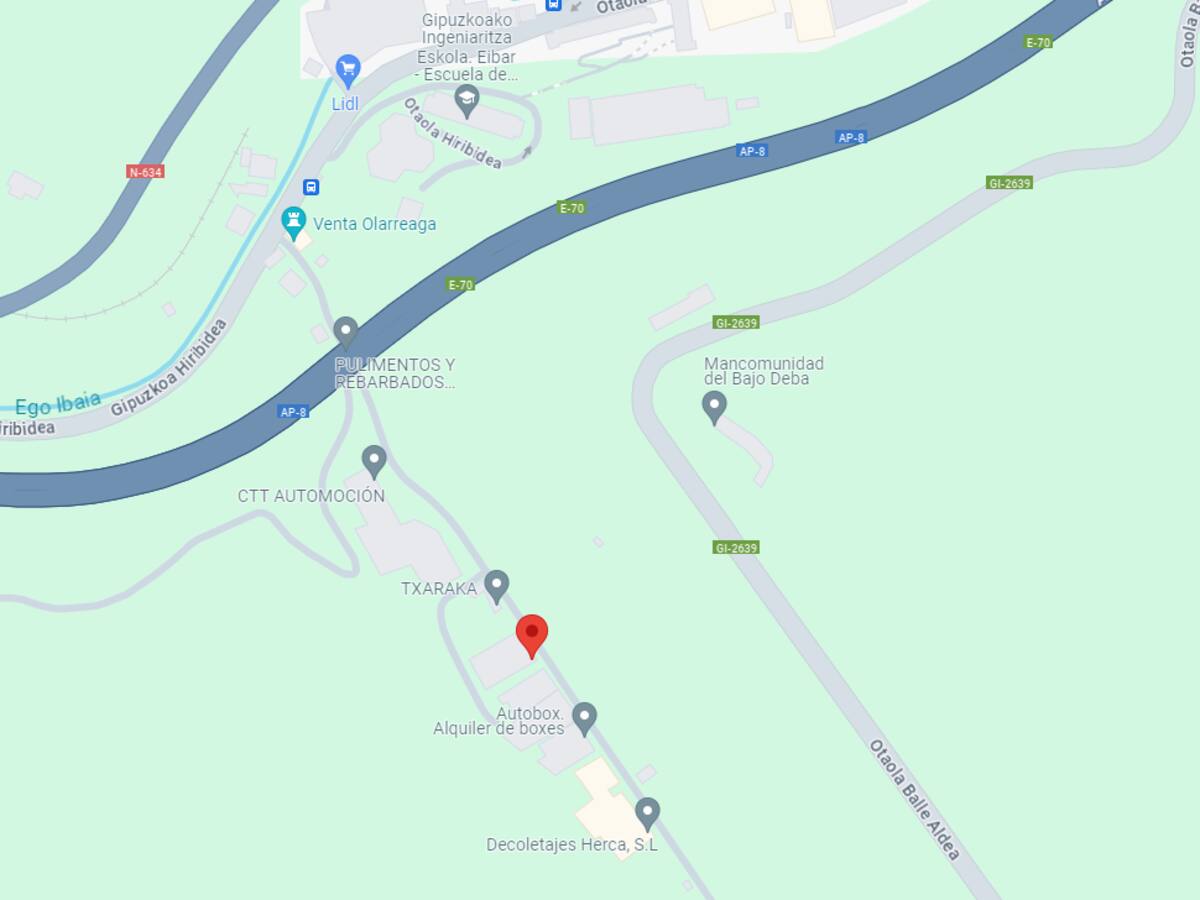Open the Lidl store marker
Screen dimensions: 1200x900
[x=347, y=69]
